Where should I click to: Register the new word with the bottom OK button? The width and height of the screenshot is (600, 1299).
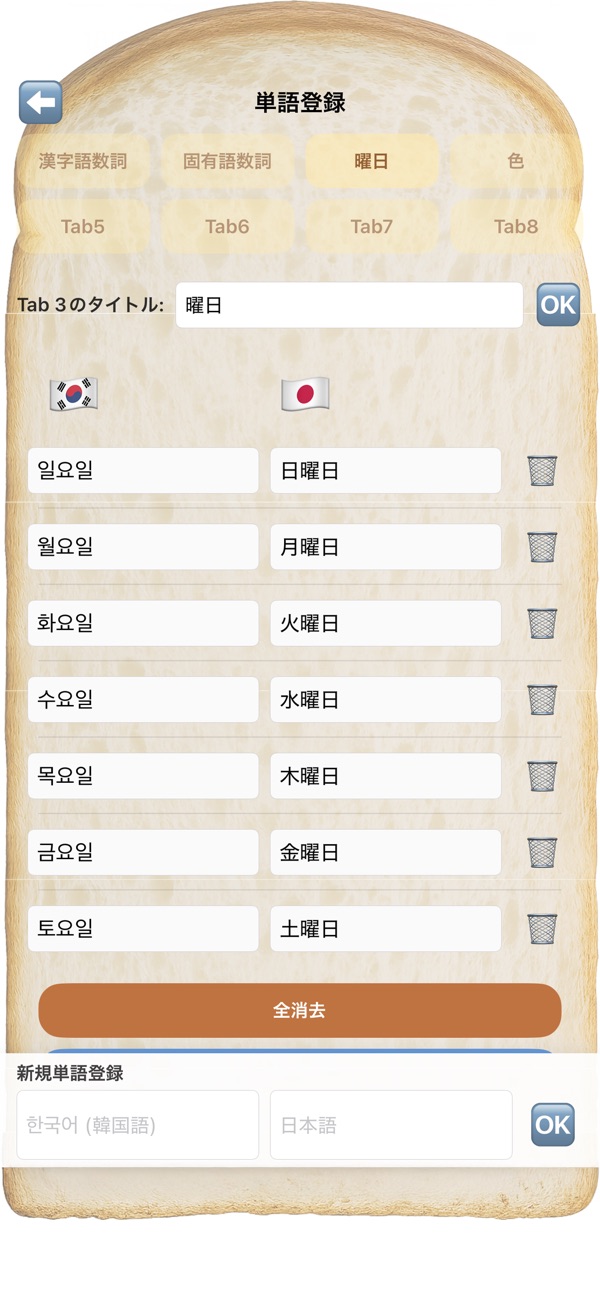(x=553, y=1125)
